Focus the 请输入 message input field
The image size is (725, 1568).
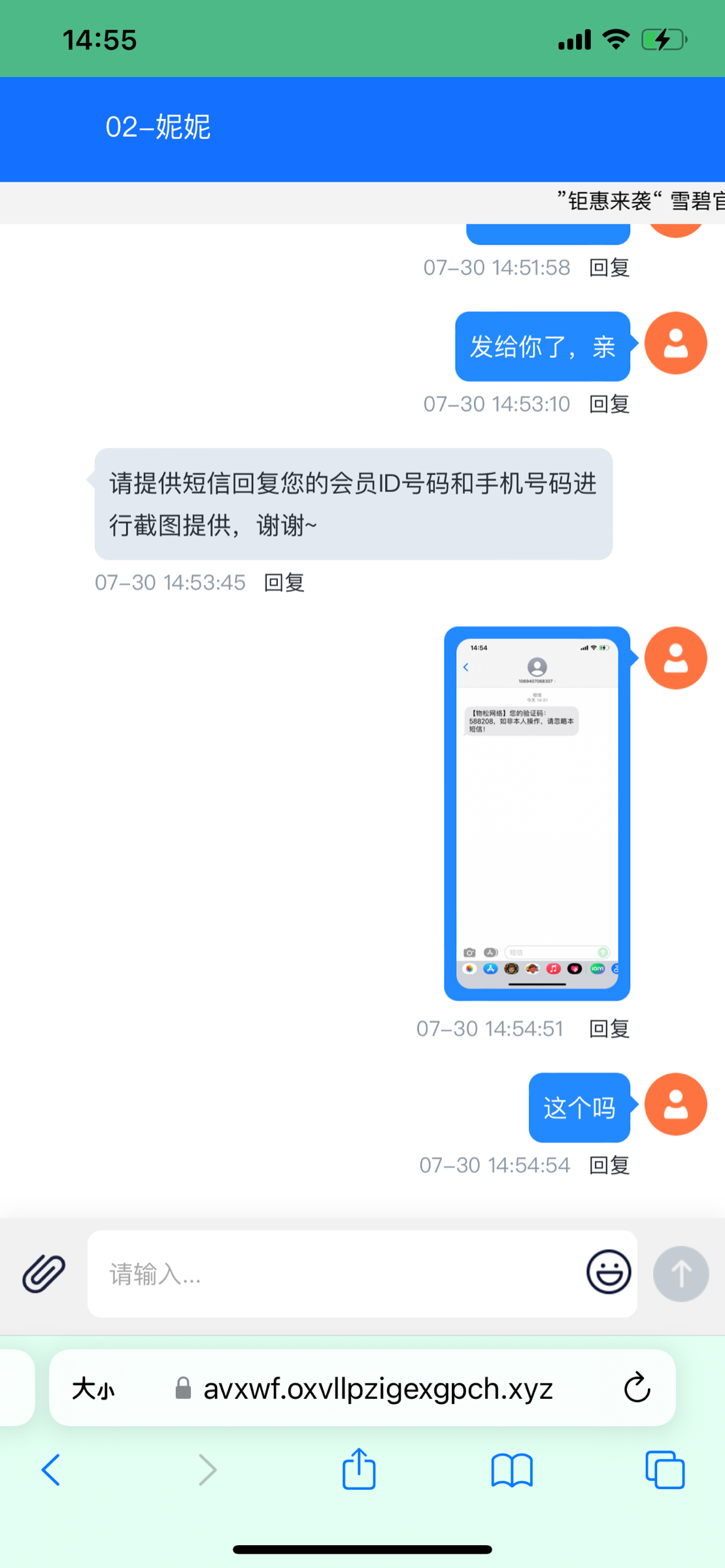333,1273
